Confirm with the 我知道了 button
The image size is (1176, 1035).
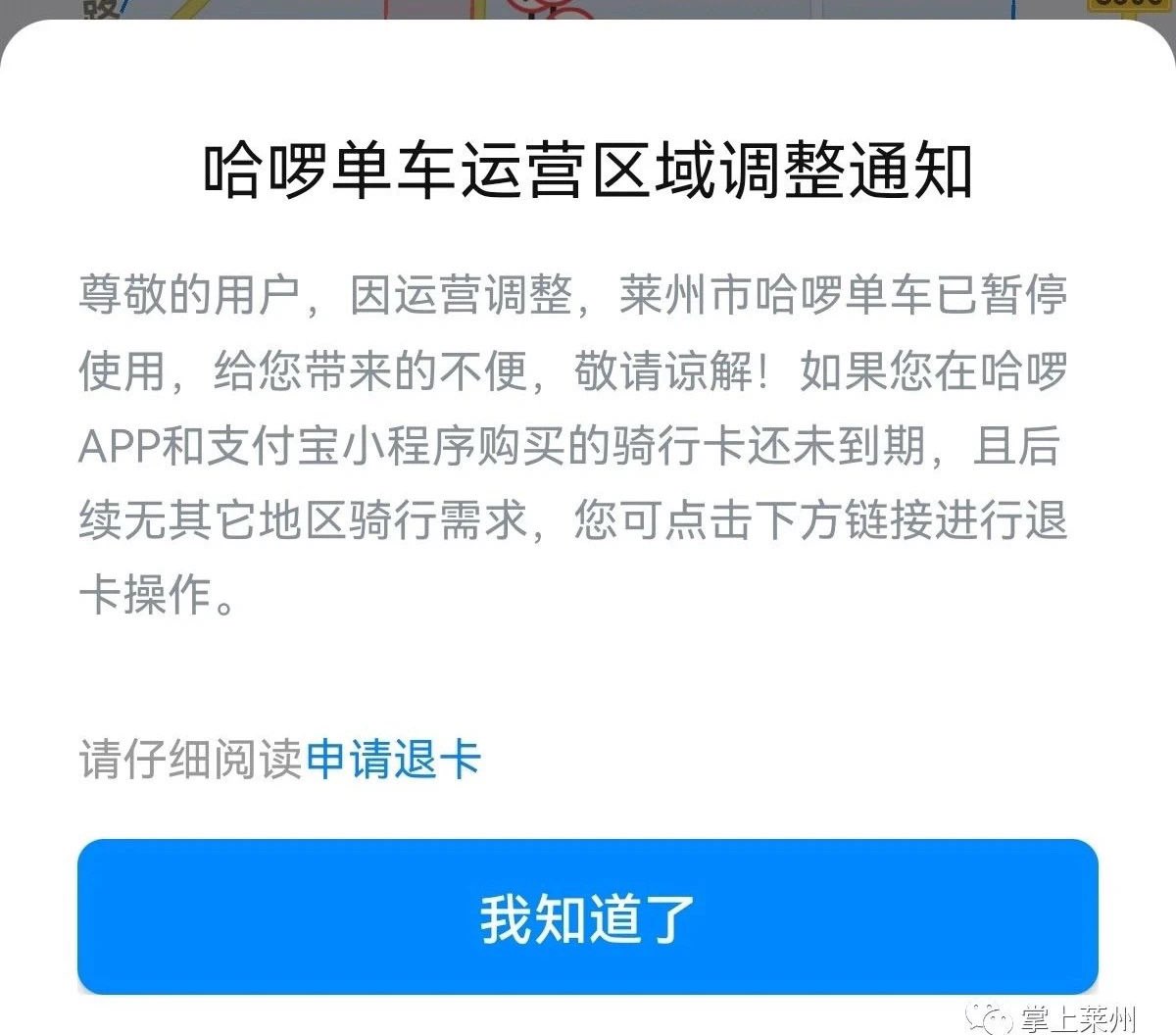[x=587, y=917]
